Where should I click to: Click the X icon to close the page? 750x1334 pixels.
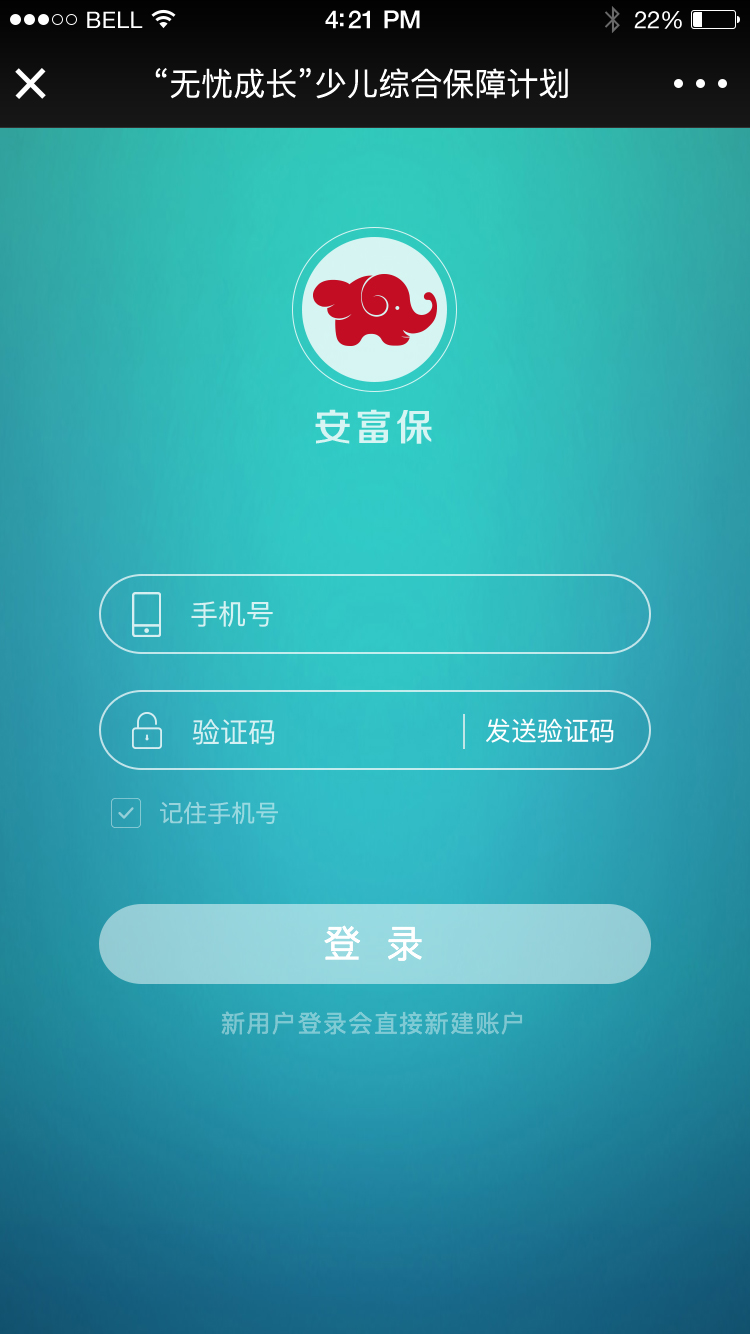tap(30, 84)
